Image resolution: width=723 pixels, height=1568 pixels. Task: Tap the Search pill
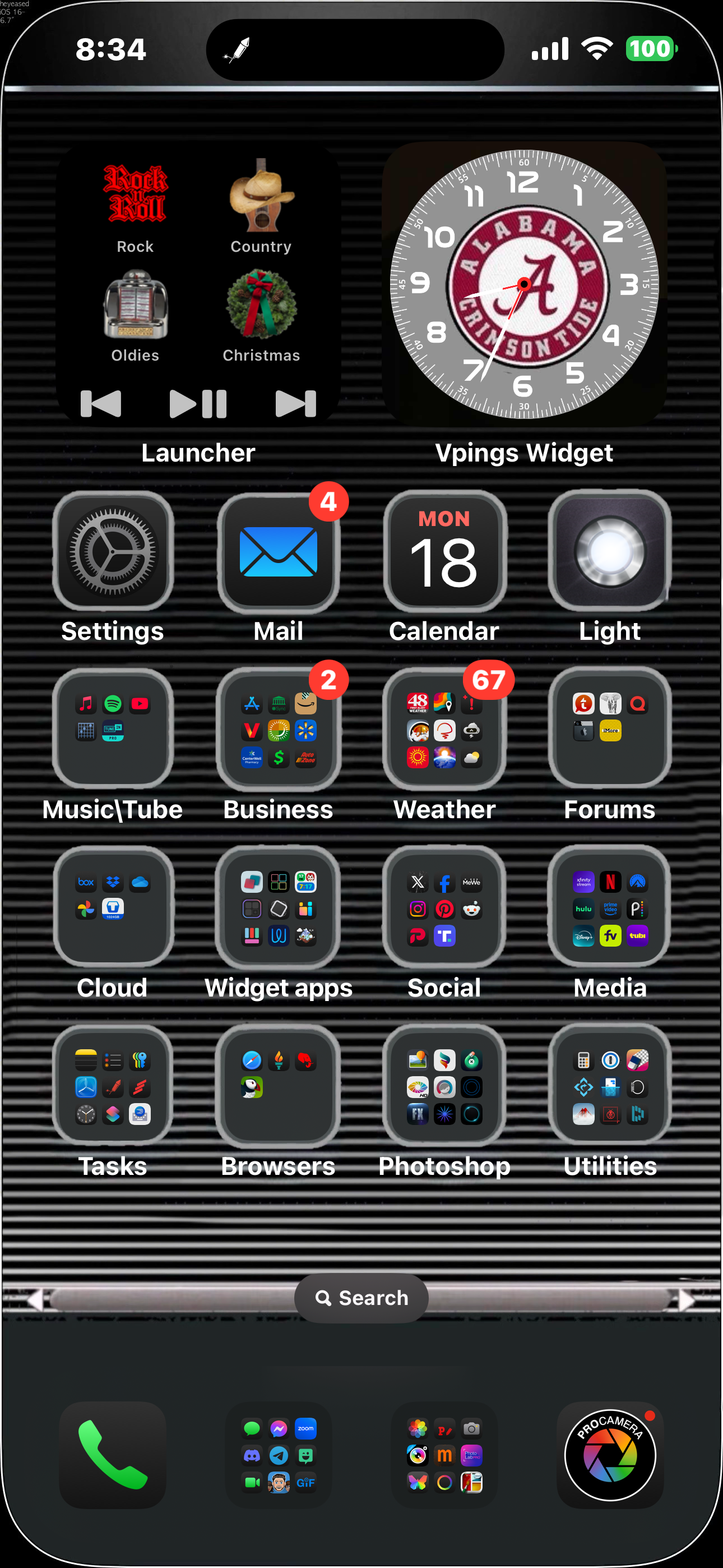click(x=361, y=1298)
